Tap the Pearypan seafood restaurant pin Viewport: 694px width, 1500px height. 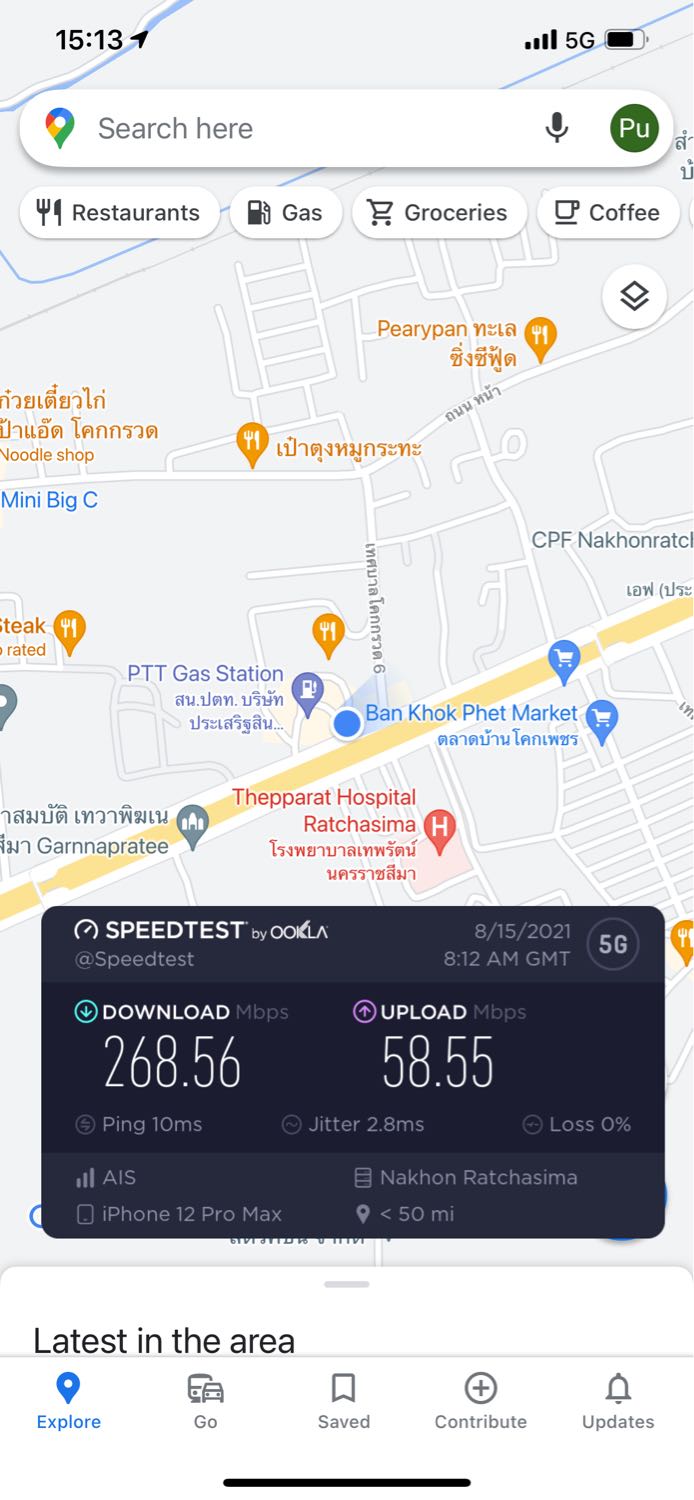(540, 338)
